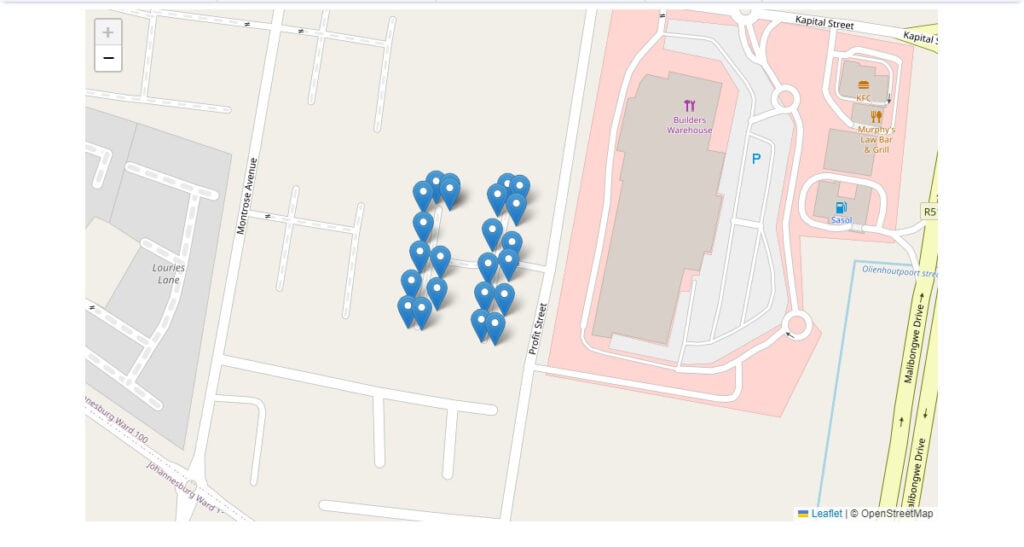
Task: Zoom in on the map
Action: [x=108, y=32]
